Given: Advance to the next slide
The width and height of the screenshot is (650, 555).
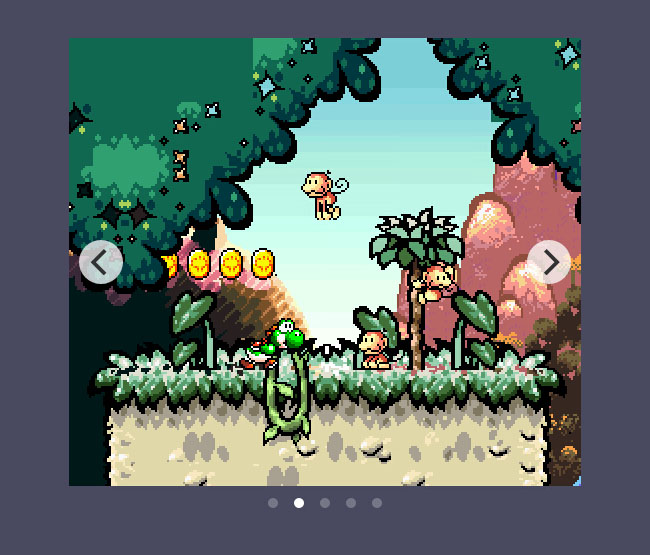Looking at the screenshot, I should [x=548, y=262].
